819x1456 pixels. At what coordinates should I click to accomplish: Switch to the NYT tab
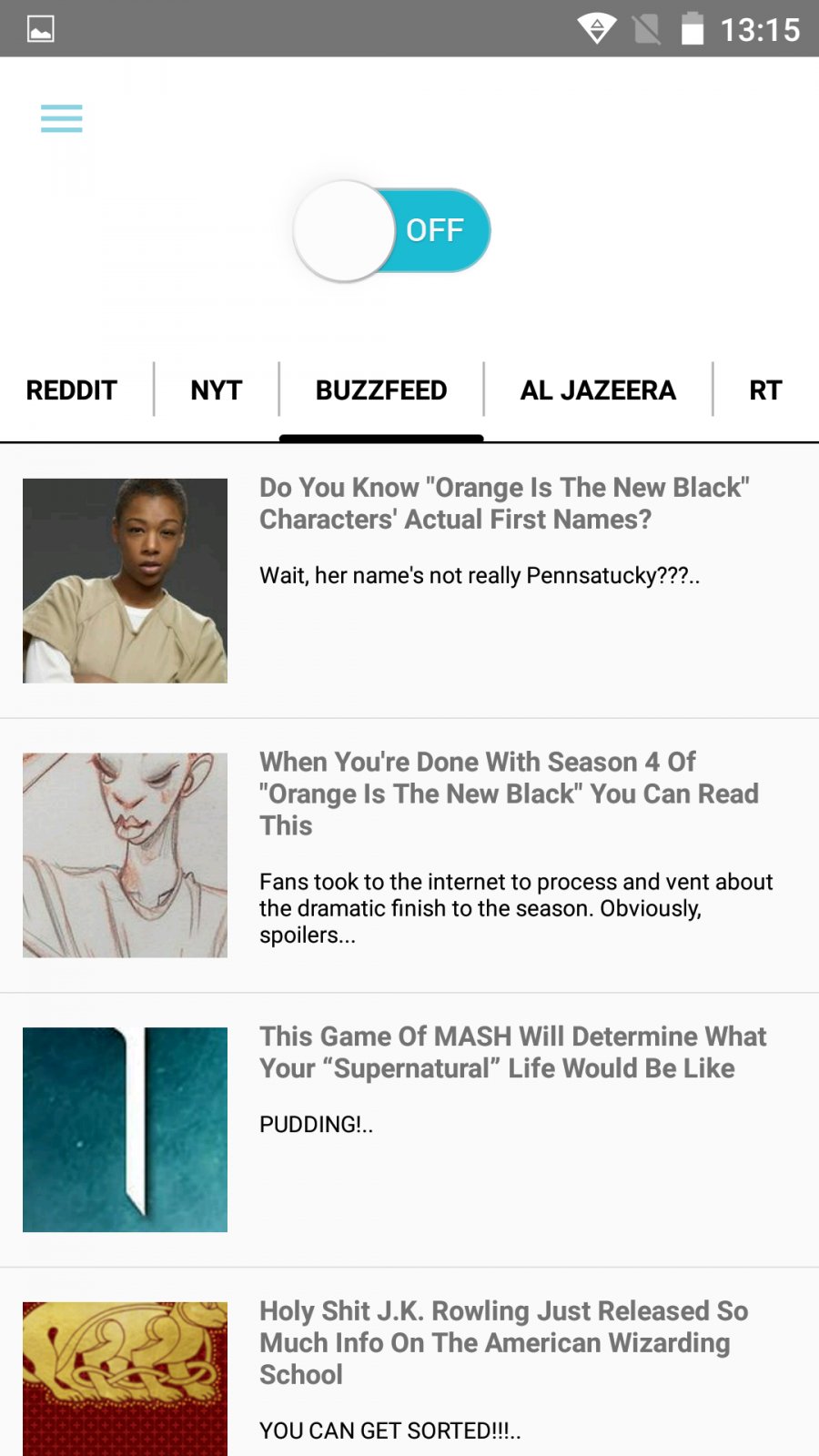(x=217, y=390)
